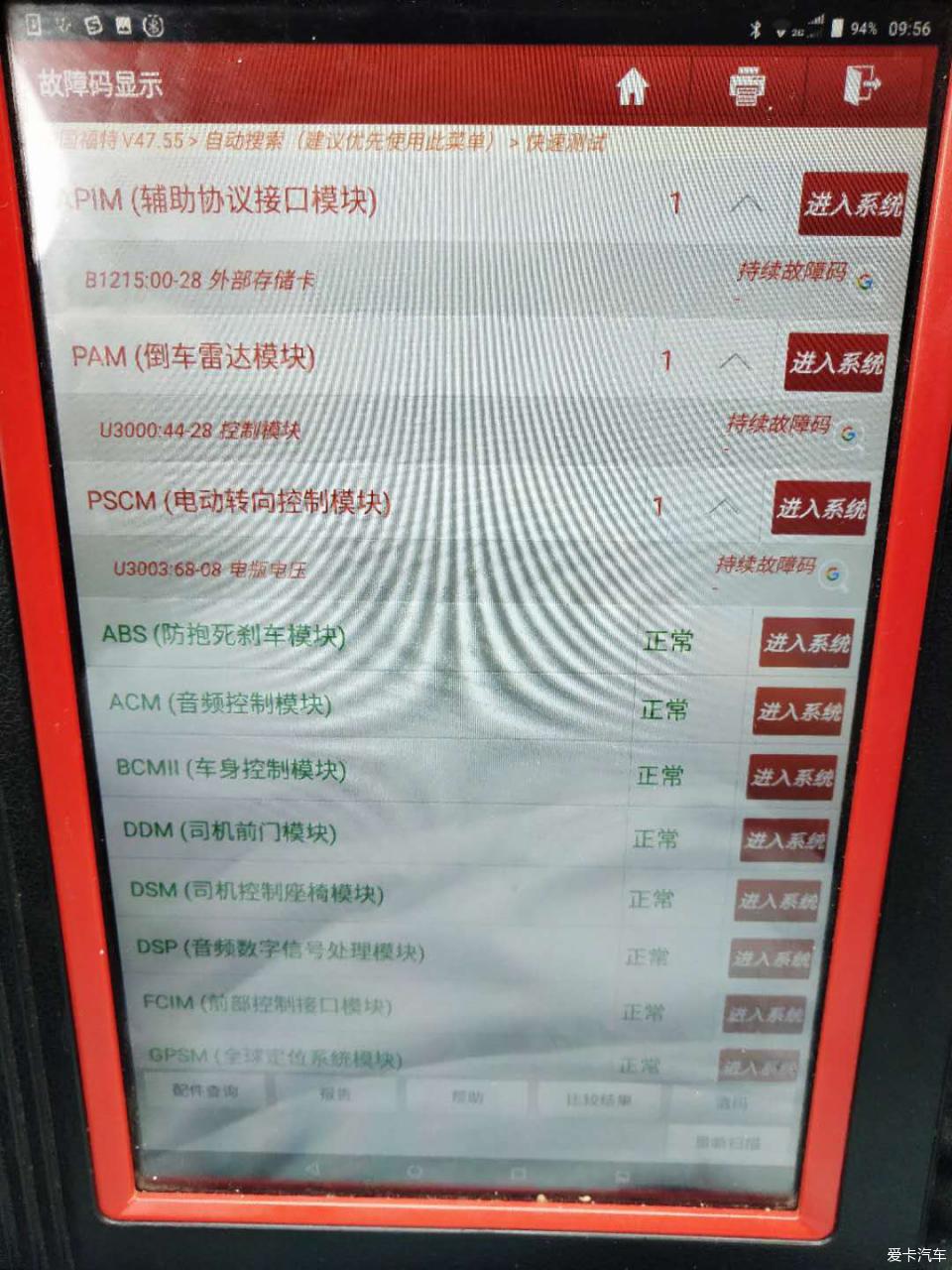Collapse the PAM module fault list
This screenshot has width=952, height=1270.
(735, 360)
